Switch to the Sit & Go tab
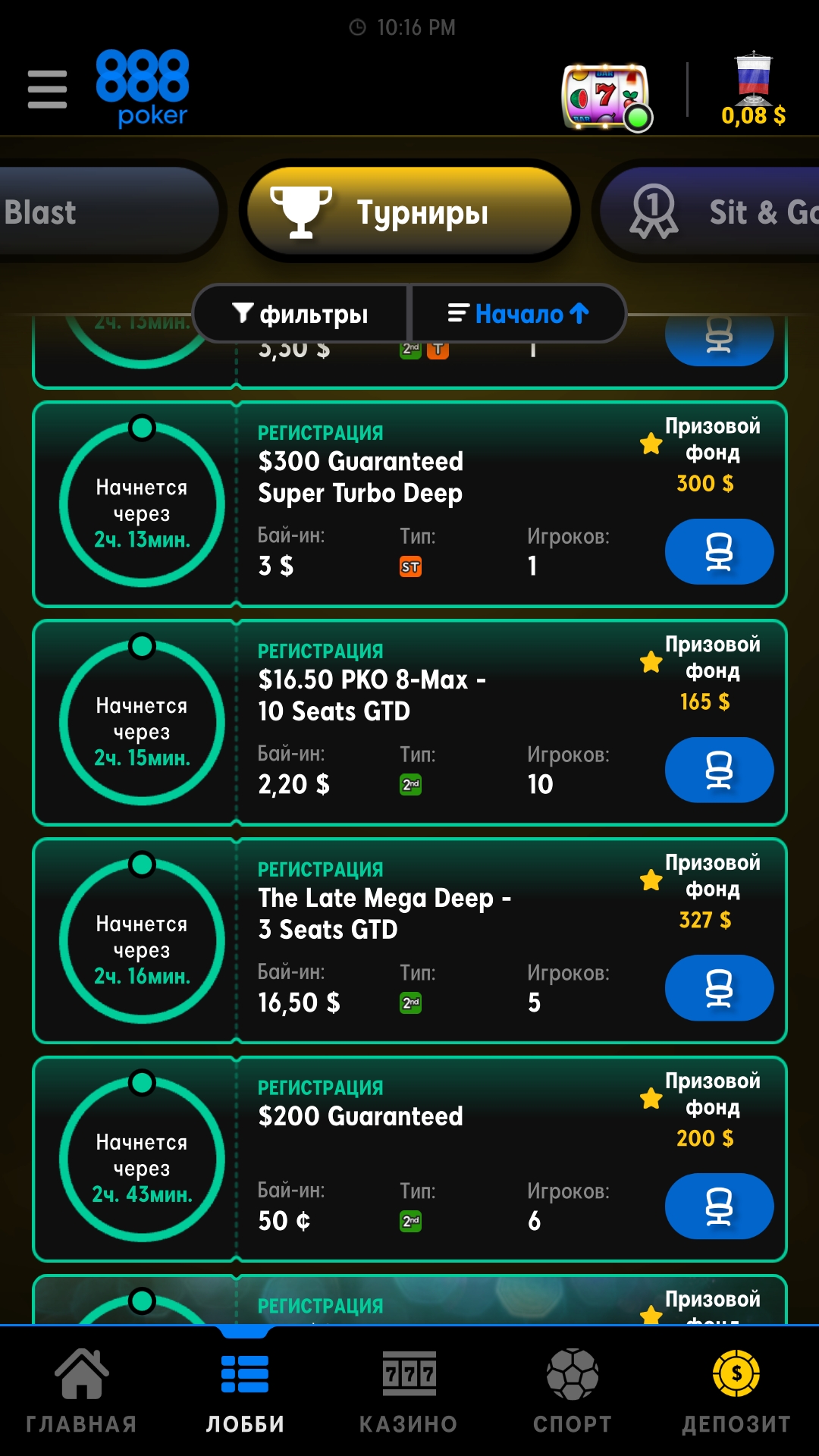Screen dimensions: 819x1456 (x=710, y=212)
